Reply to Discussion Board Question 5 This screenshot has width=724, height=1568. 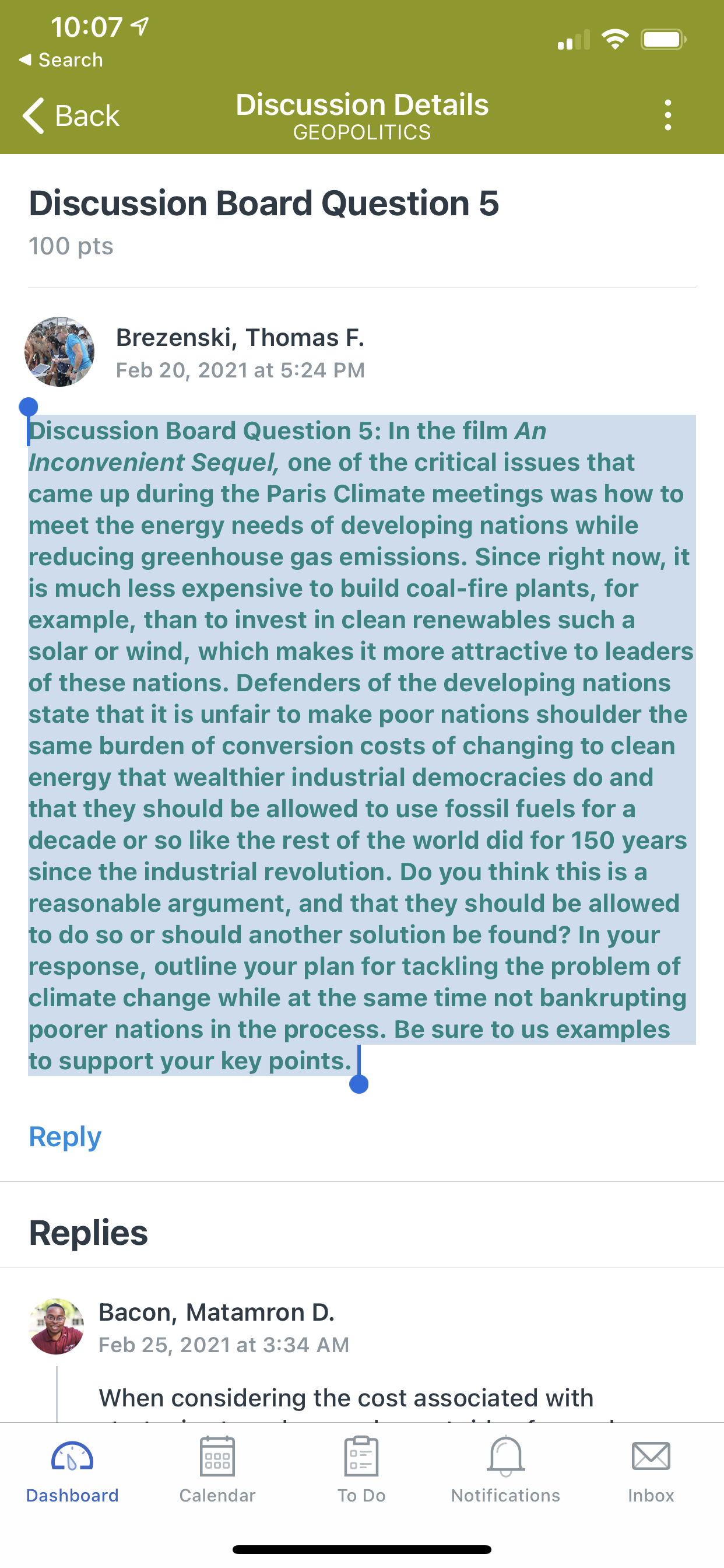[x=65, y=1136]
